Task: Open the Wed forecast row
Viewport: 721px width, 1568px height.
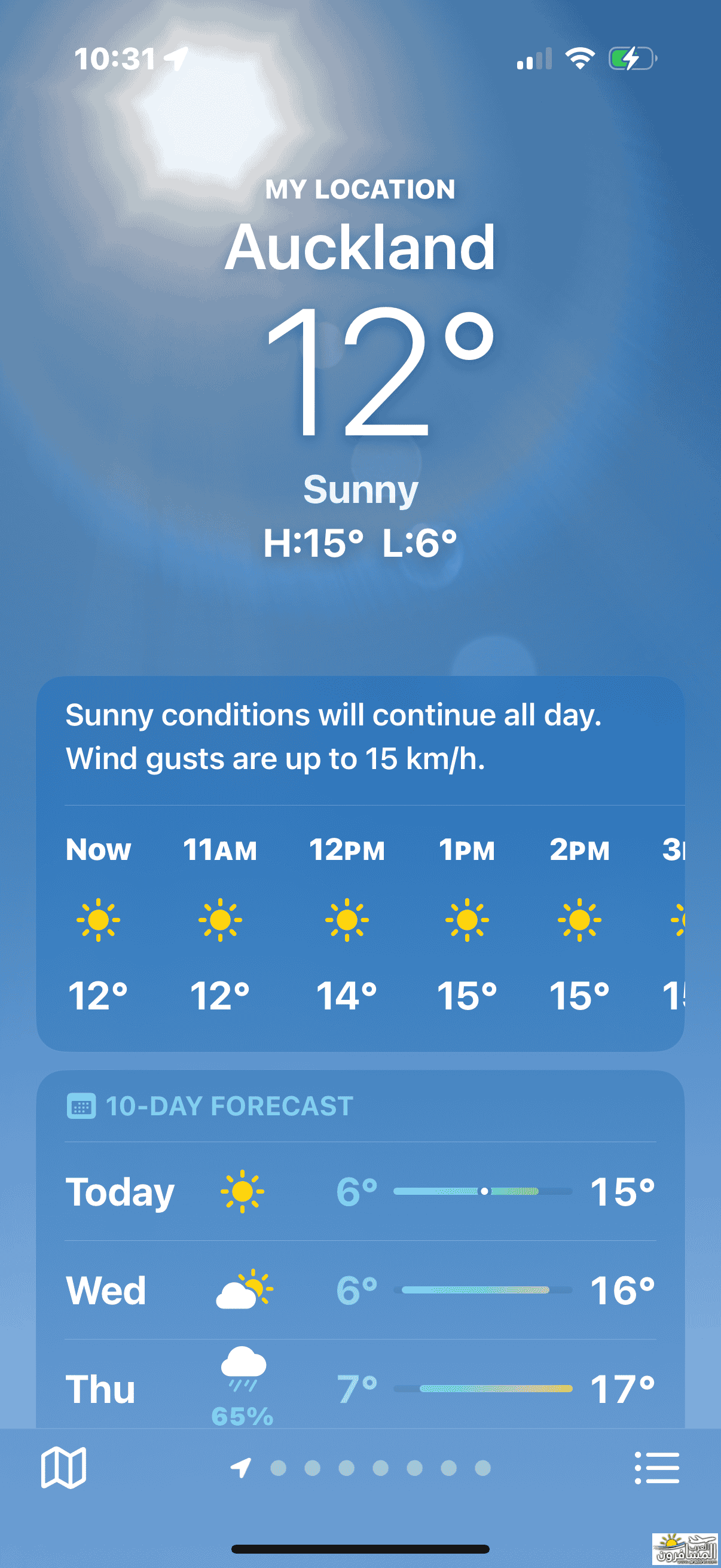Action: (360, 1290)
